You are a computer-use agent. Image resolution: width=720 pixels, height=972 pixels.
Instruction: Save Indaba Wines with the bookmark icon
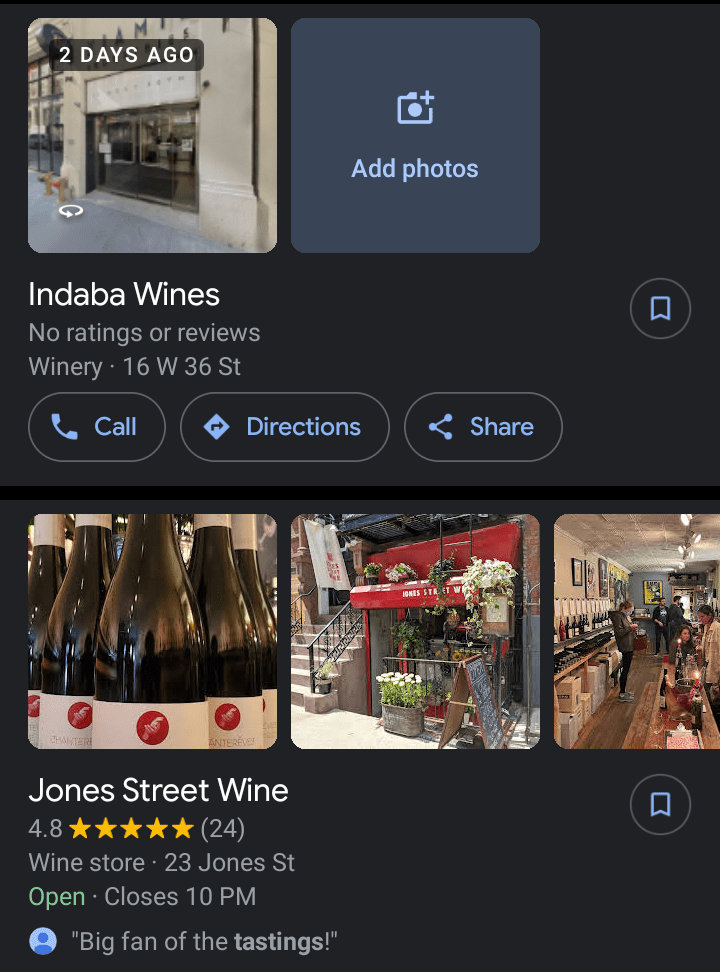(x=660, y=309)
